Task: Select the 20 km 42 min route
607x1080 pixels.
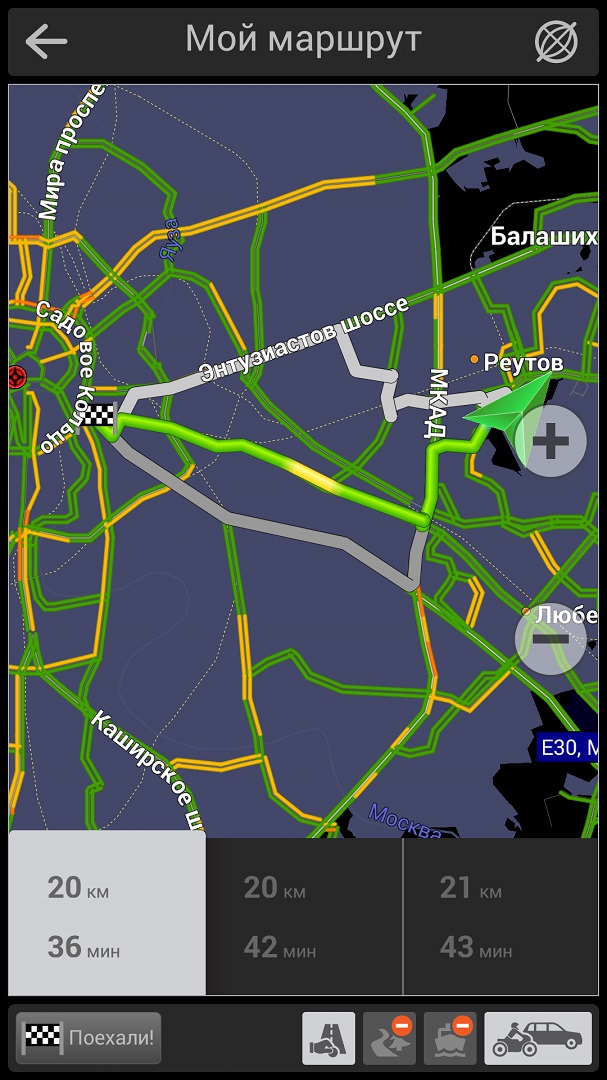Action: [x=304, y=916]
